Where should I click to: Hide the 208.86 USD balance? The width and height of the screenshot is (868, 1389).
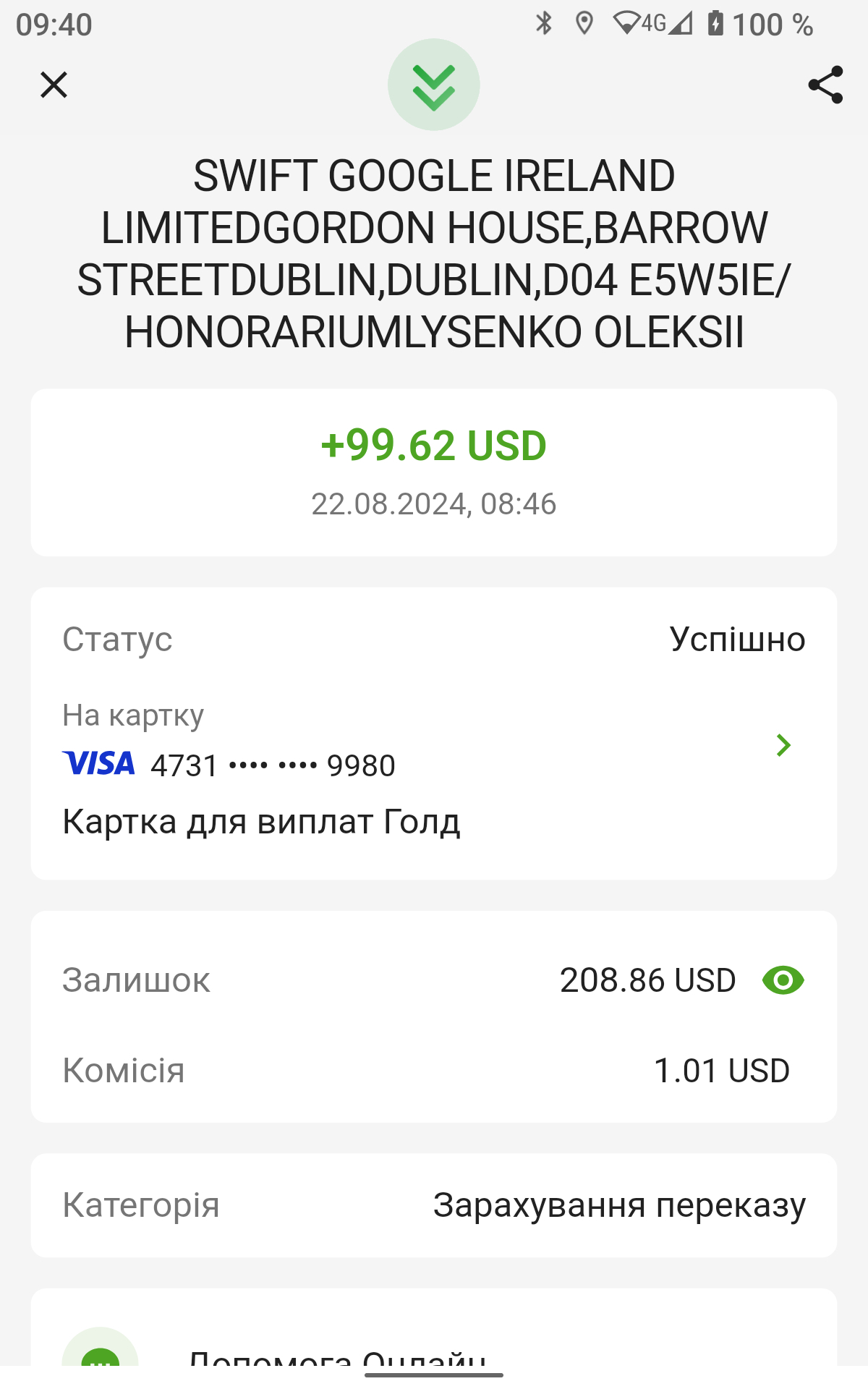point(783,980)
